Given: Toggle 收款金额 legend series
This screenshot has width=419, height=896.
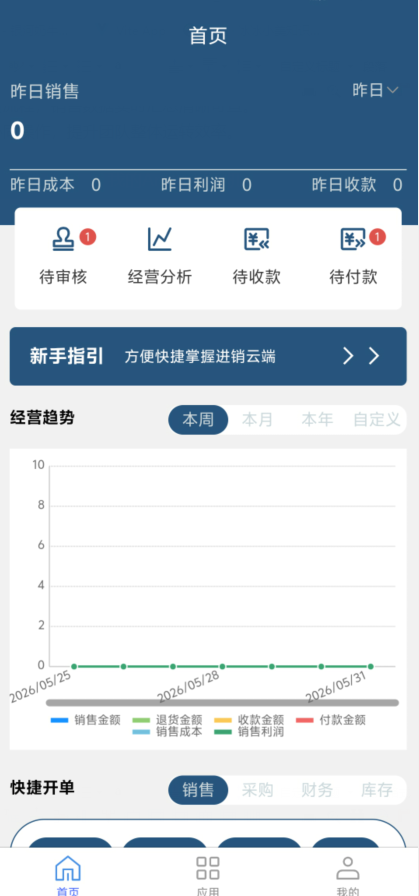Looking at the screenshot, I should (249, 720).
